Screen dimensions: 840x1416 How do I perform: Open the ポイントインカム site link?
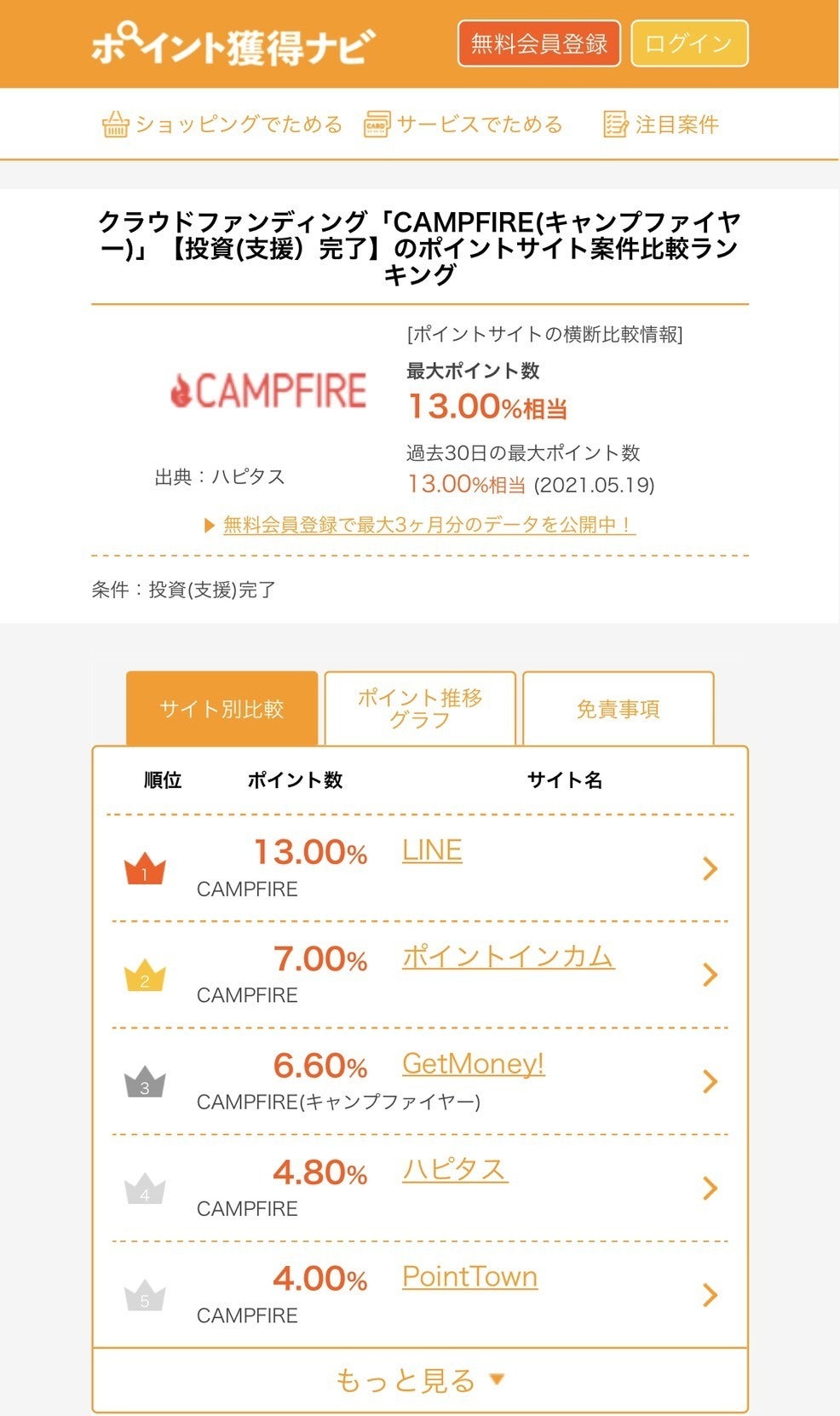pyautogui.click(x=508, y=957)
